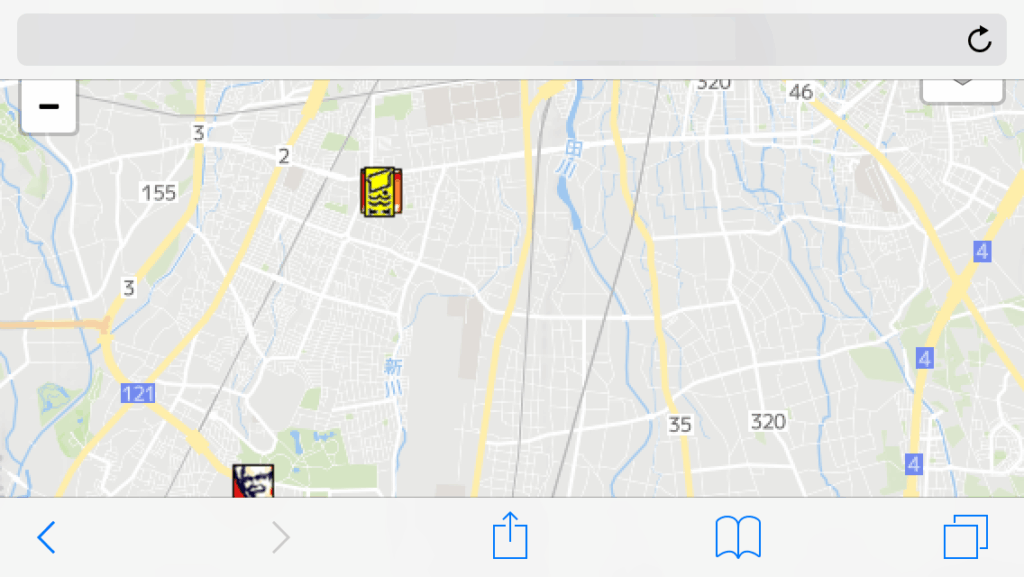Image resolution: width=1024 pixels, height=577 pixels.
Task: Open the share sheet
Action: pos(510,536)
